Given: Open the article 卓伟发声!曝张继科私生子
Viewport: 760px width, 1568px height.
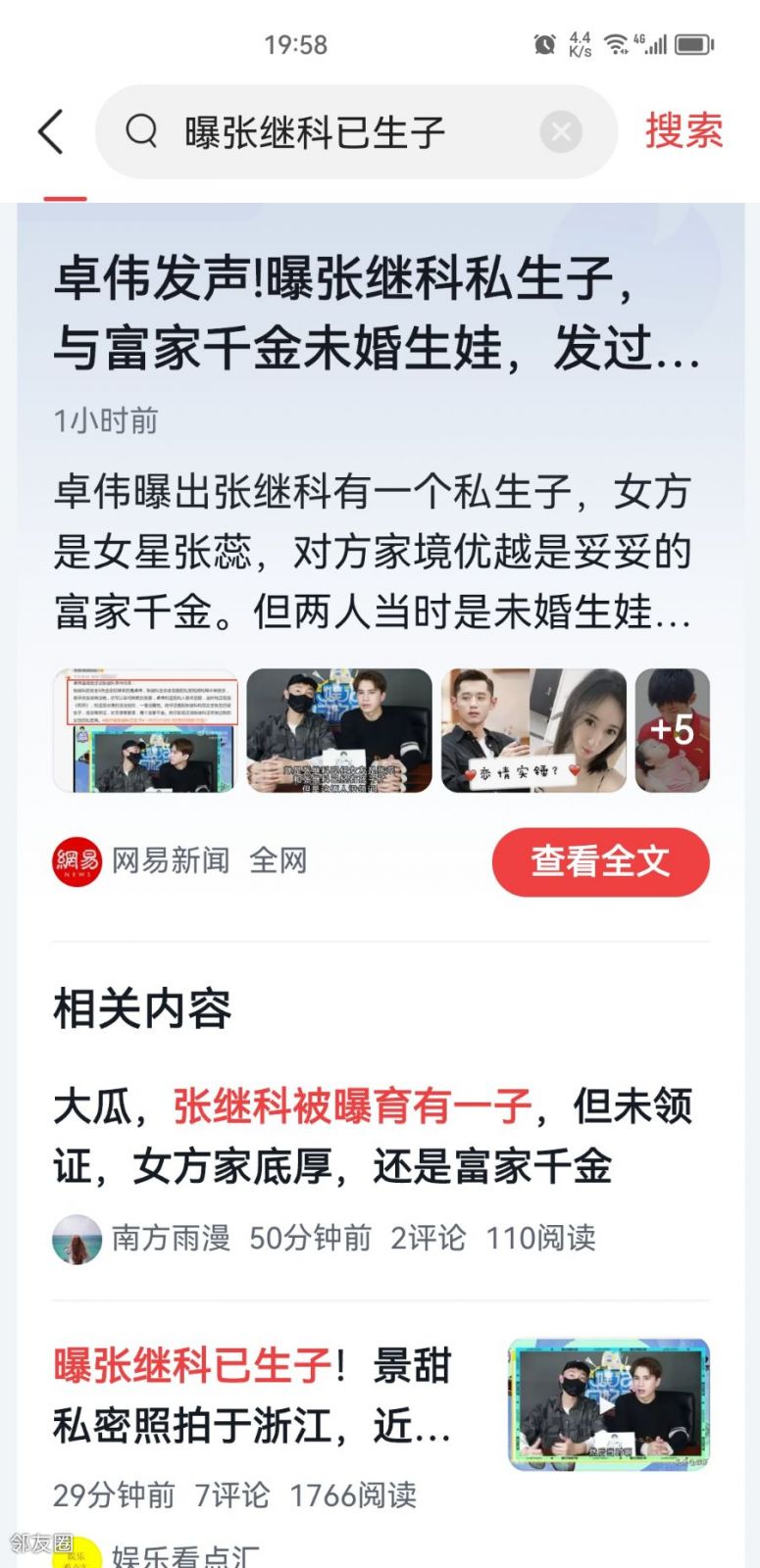Looking at the screenshot, I should click(377, 314).
